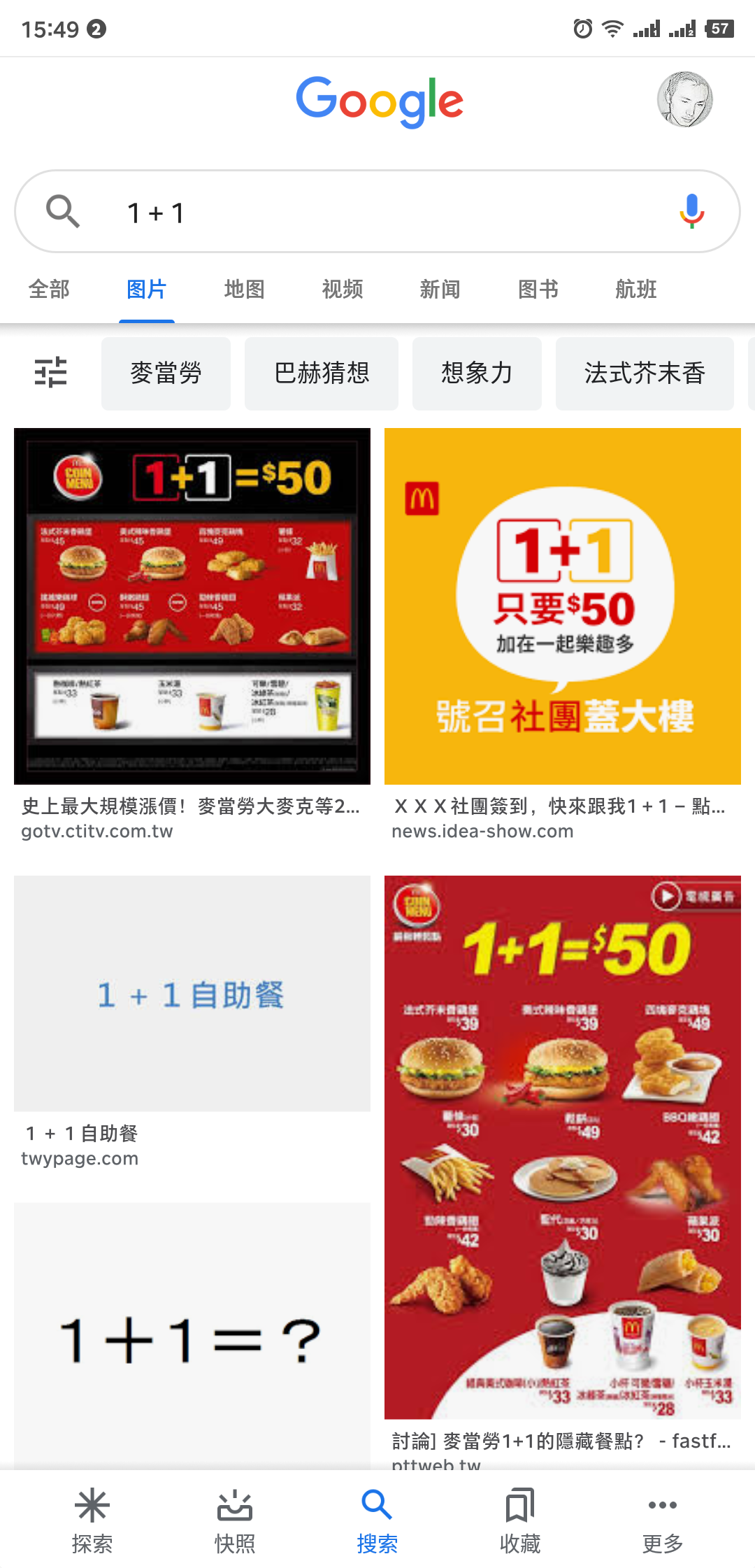Switch to the 新闻 tab
755x1568 pixels.
(x=440, y=289)
